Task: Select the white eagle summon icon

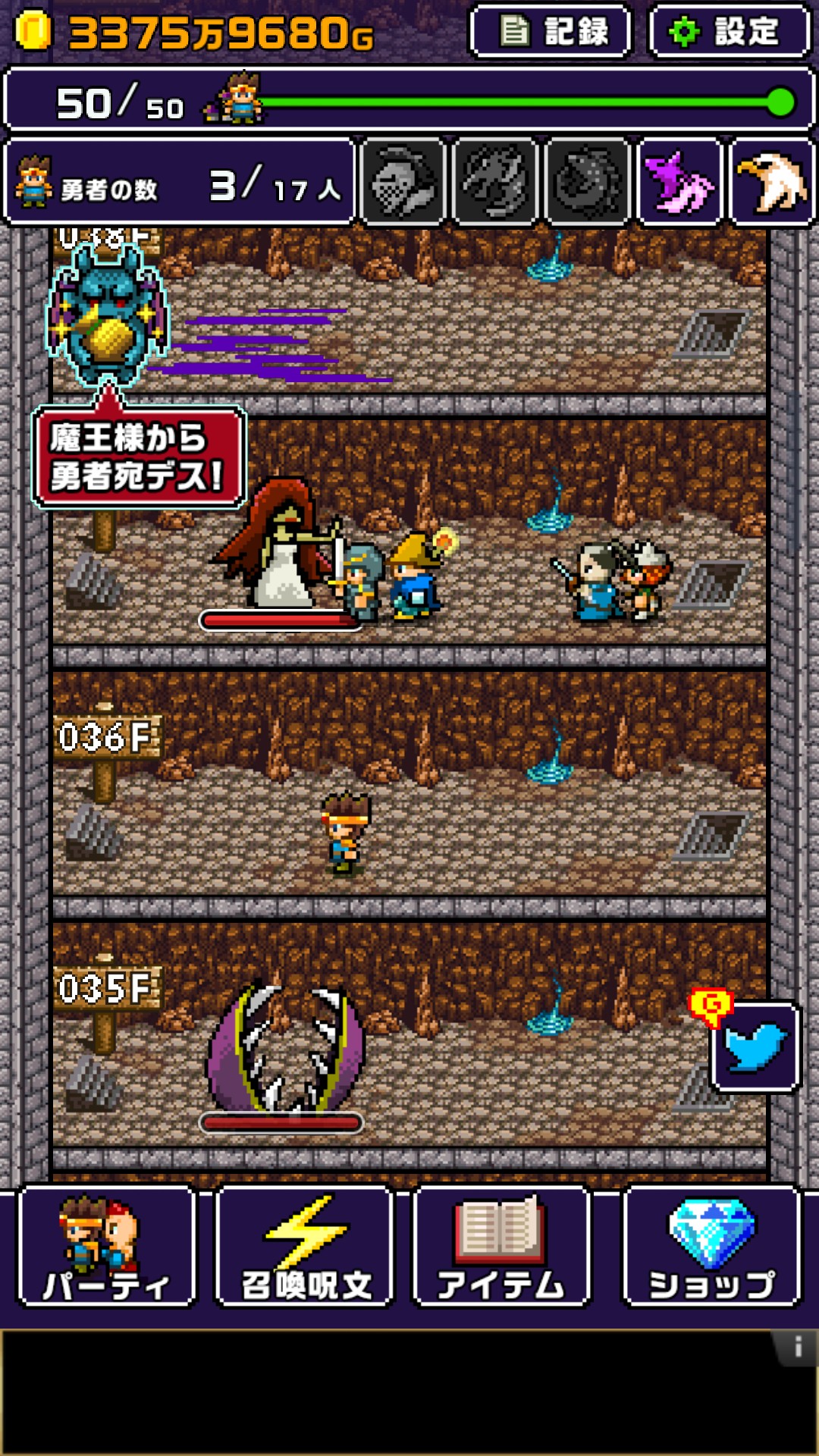Action: coord(771,183)
